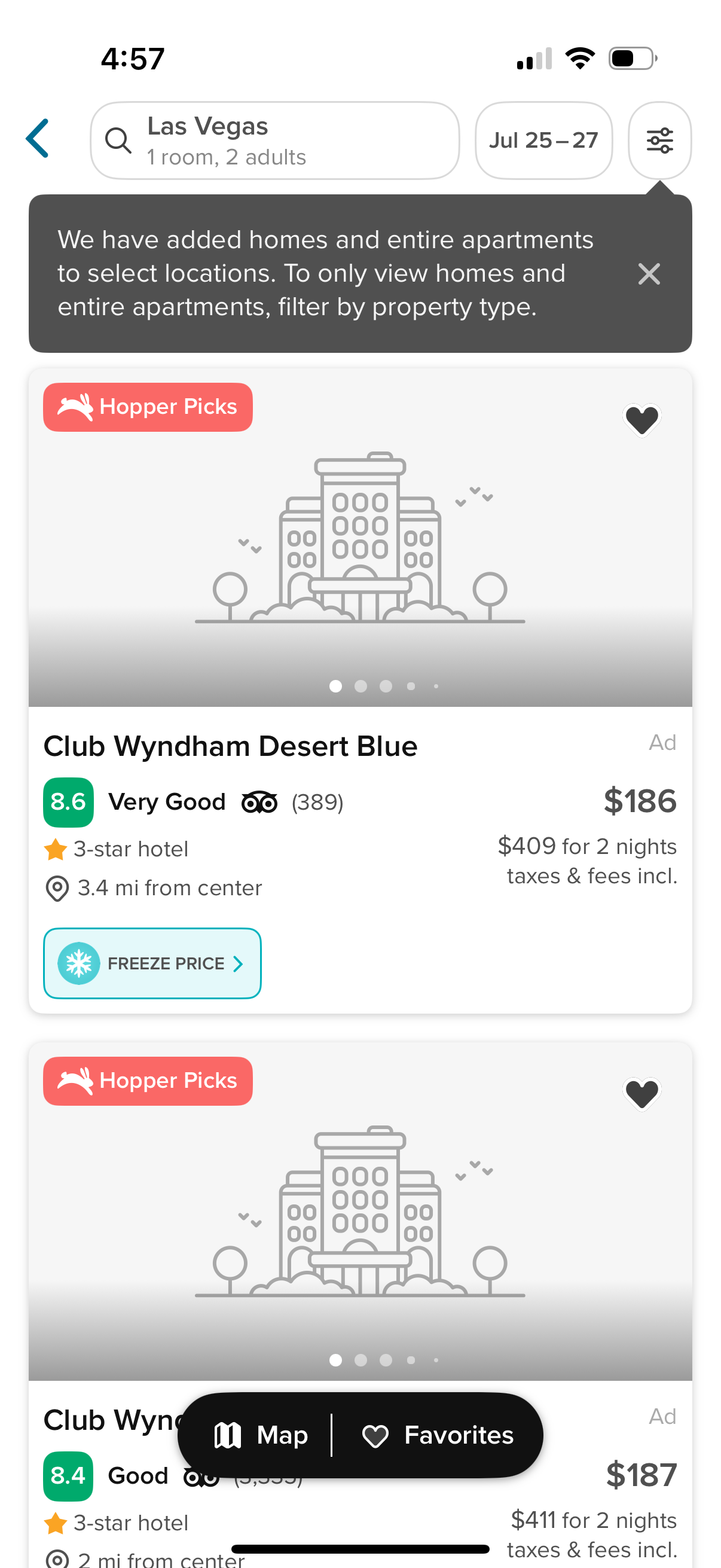Viewport: 721px width, 1568px height.
Task: Tap the second carousel dot on the first listing
Action: (x=361, y=686)
